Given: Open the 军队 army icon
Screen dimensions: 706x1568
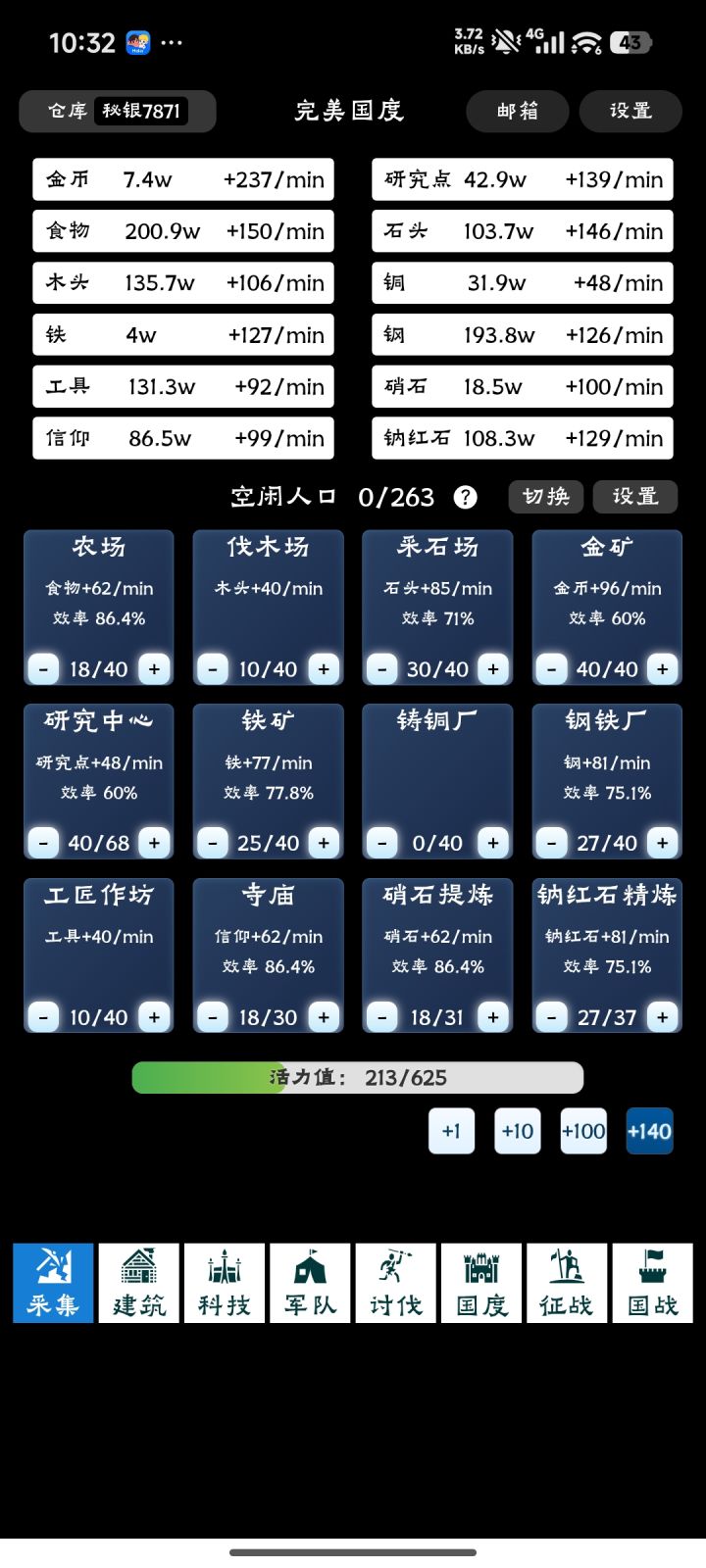Looking at the screenshot, I should pos(310,1282).
